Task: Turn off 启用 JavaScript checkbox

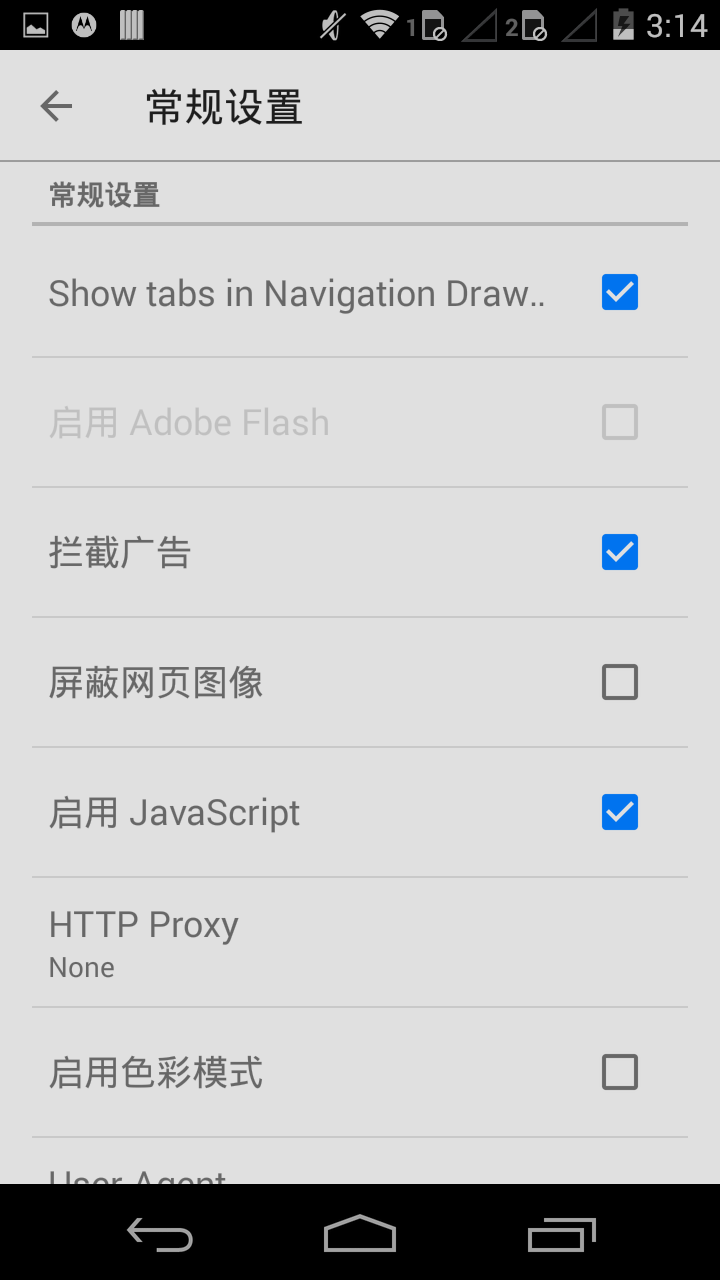Action: [619, 812]
